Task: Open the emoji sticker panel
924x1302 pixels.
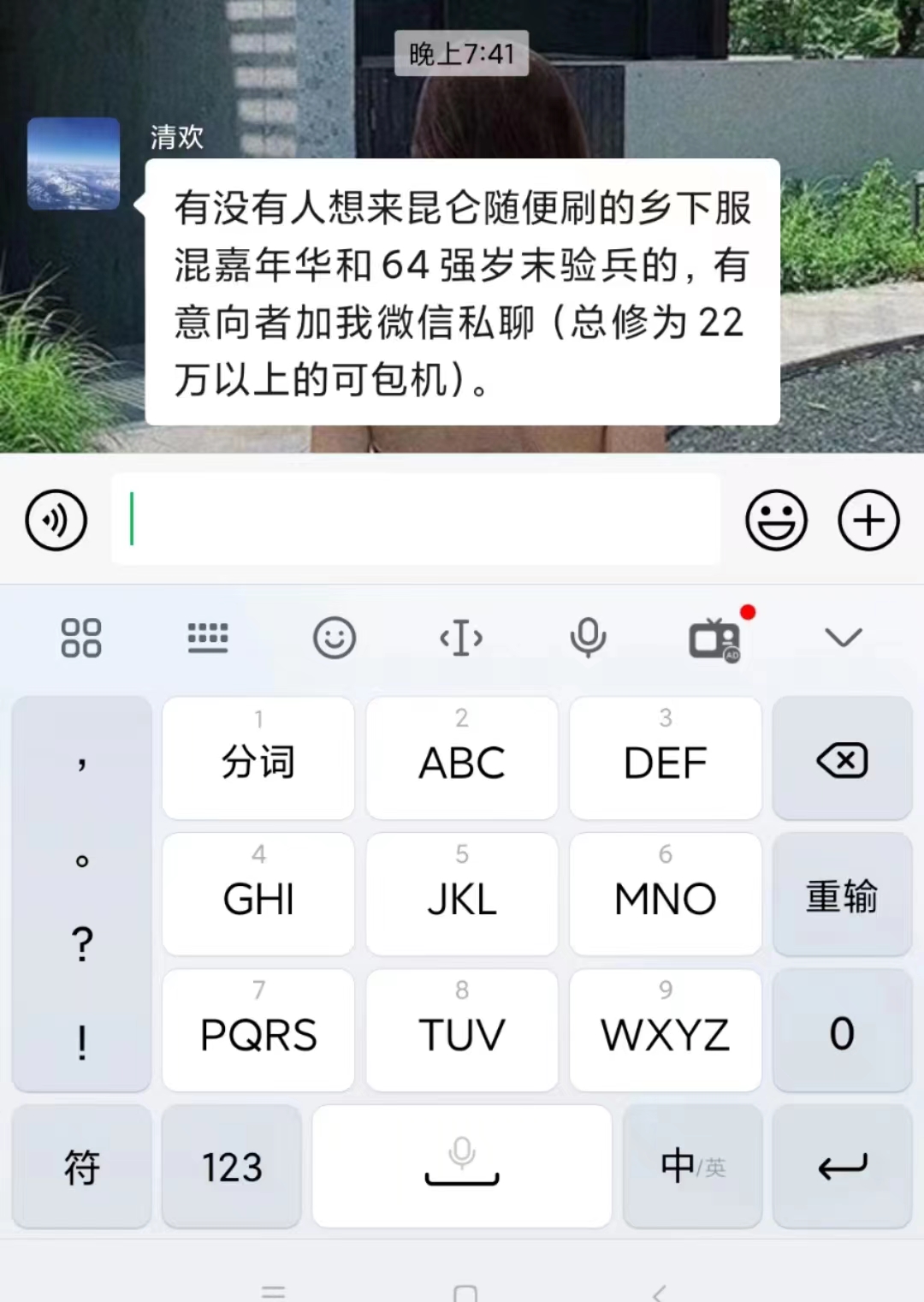Action: (776, 520)
